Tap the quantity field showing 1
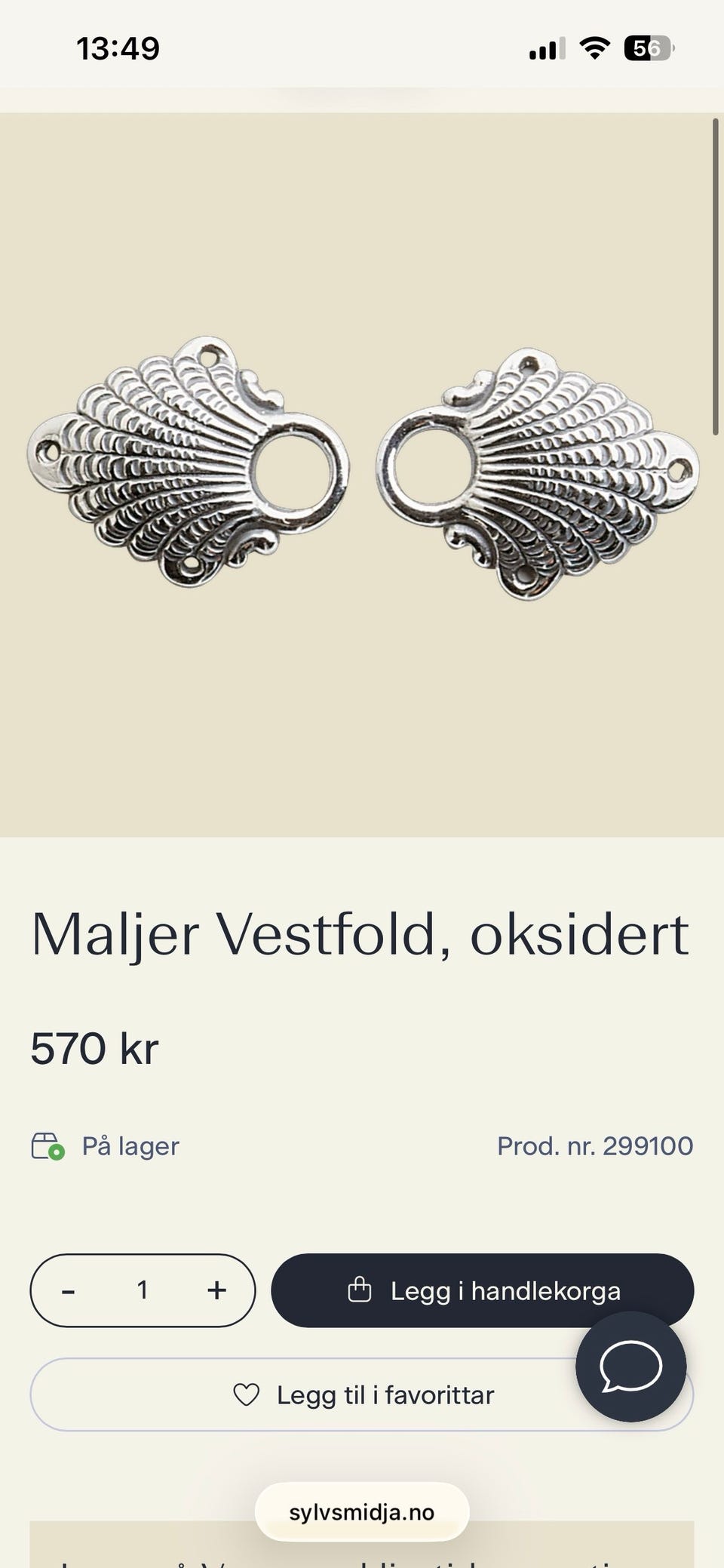Viewport: 724px width, 1568px height. (143, 1290)
